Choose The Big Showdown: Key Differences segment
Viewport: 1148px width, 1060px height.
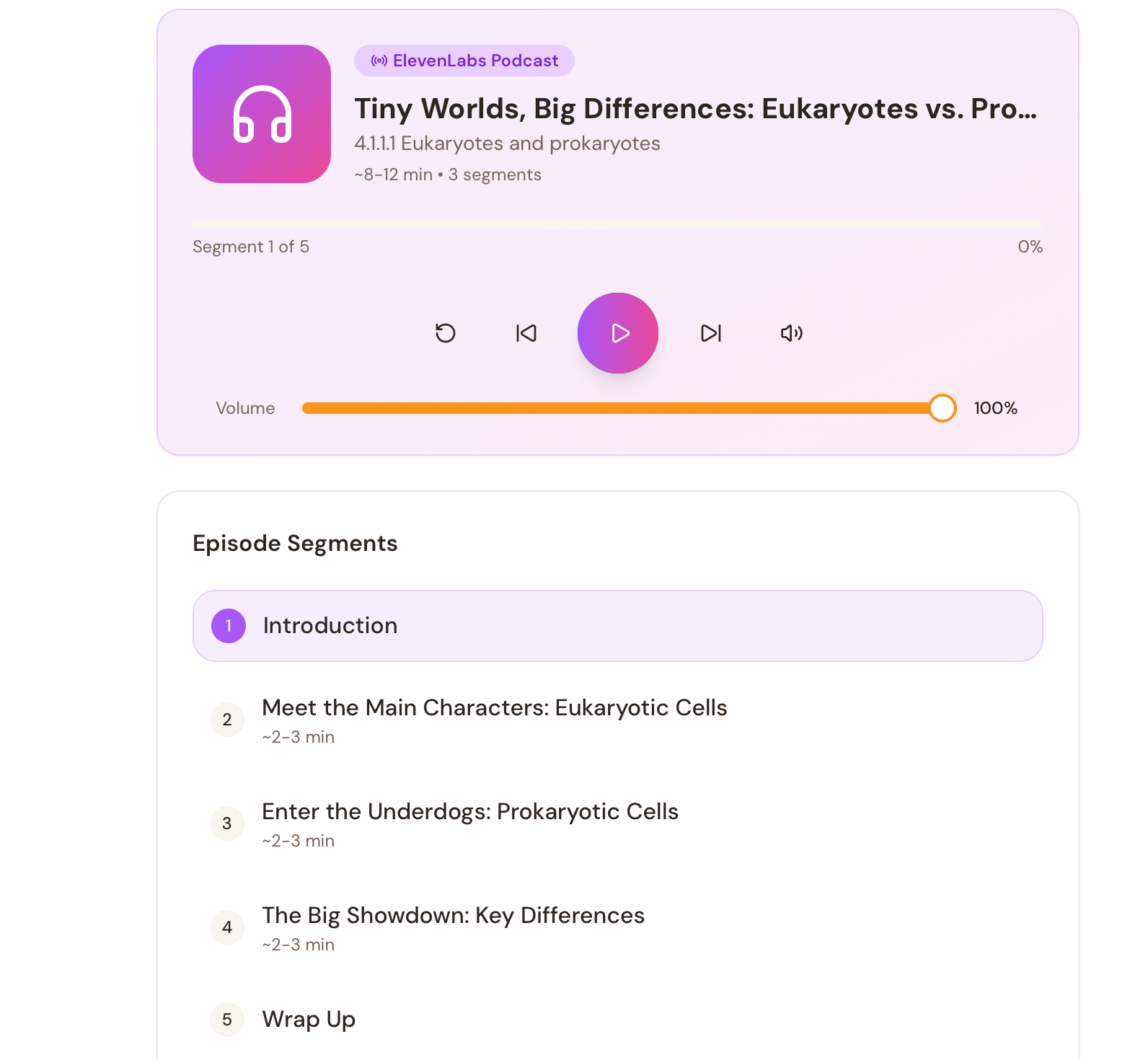618,927
